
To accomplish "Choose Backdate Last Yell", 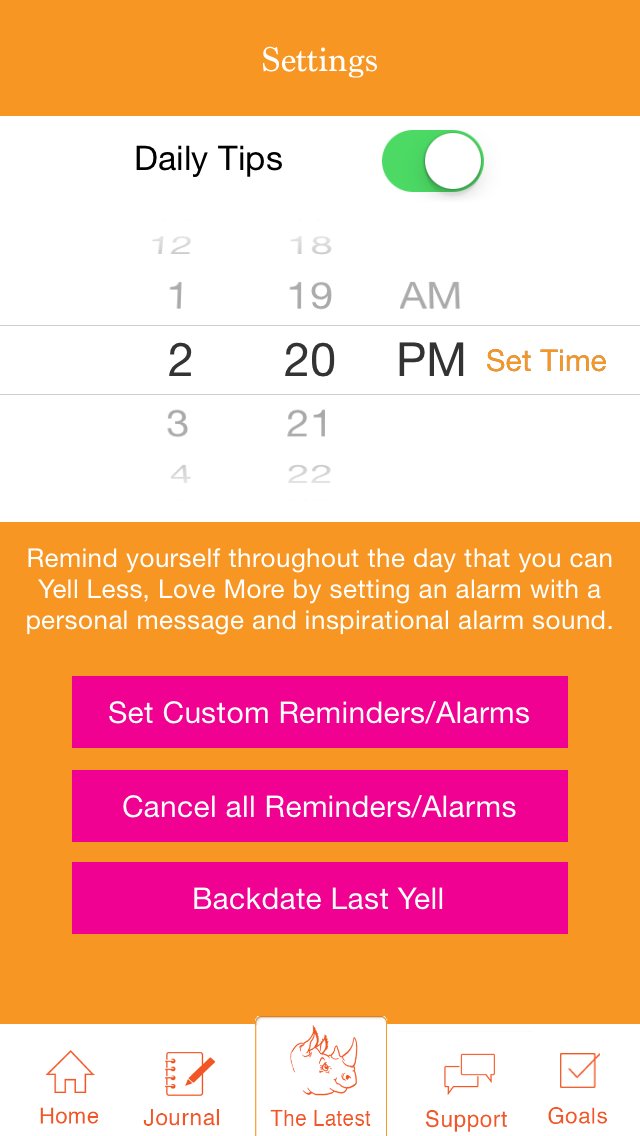I will (x=320, y=898).
